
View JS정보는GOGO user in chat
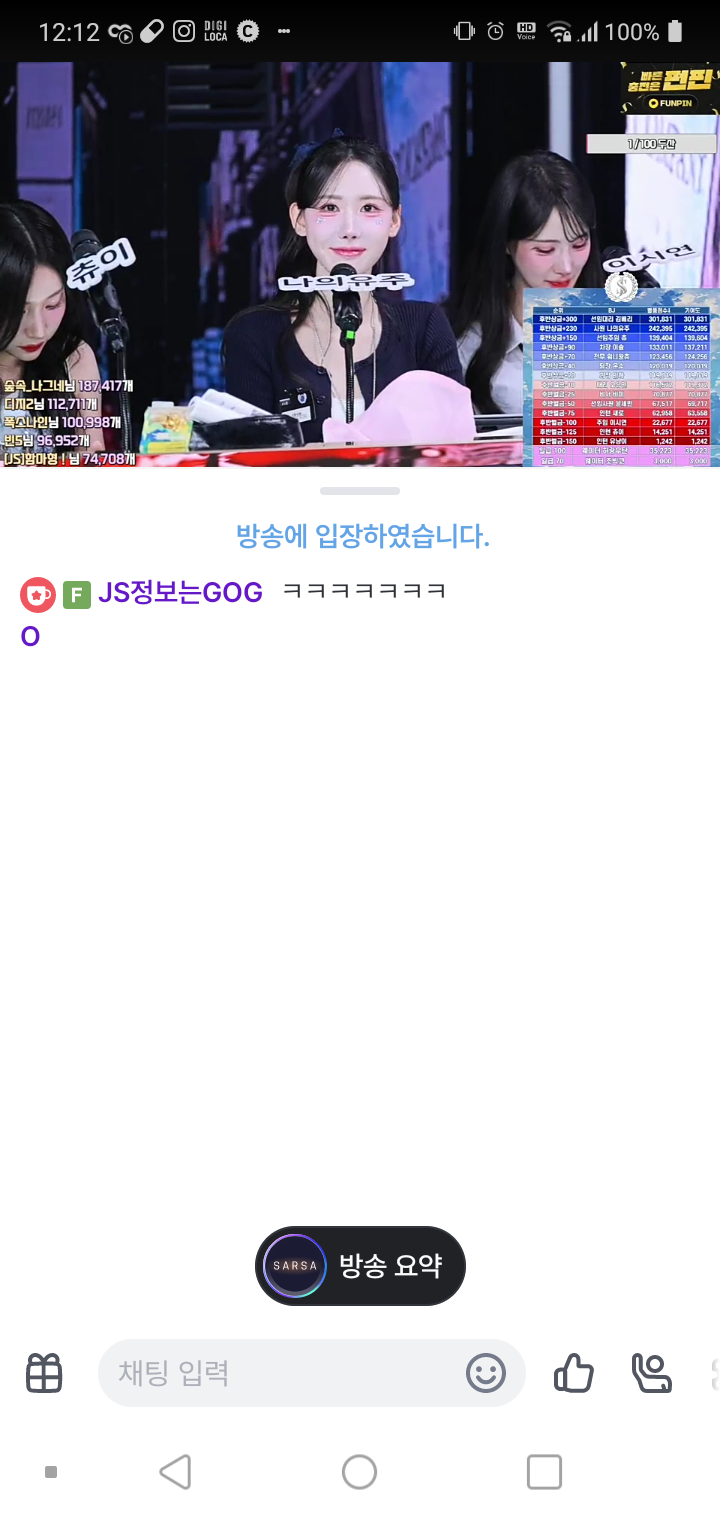click(x=180, y=593)
